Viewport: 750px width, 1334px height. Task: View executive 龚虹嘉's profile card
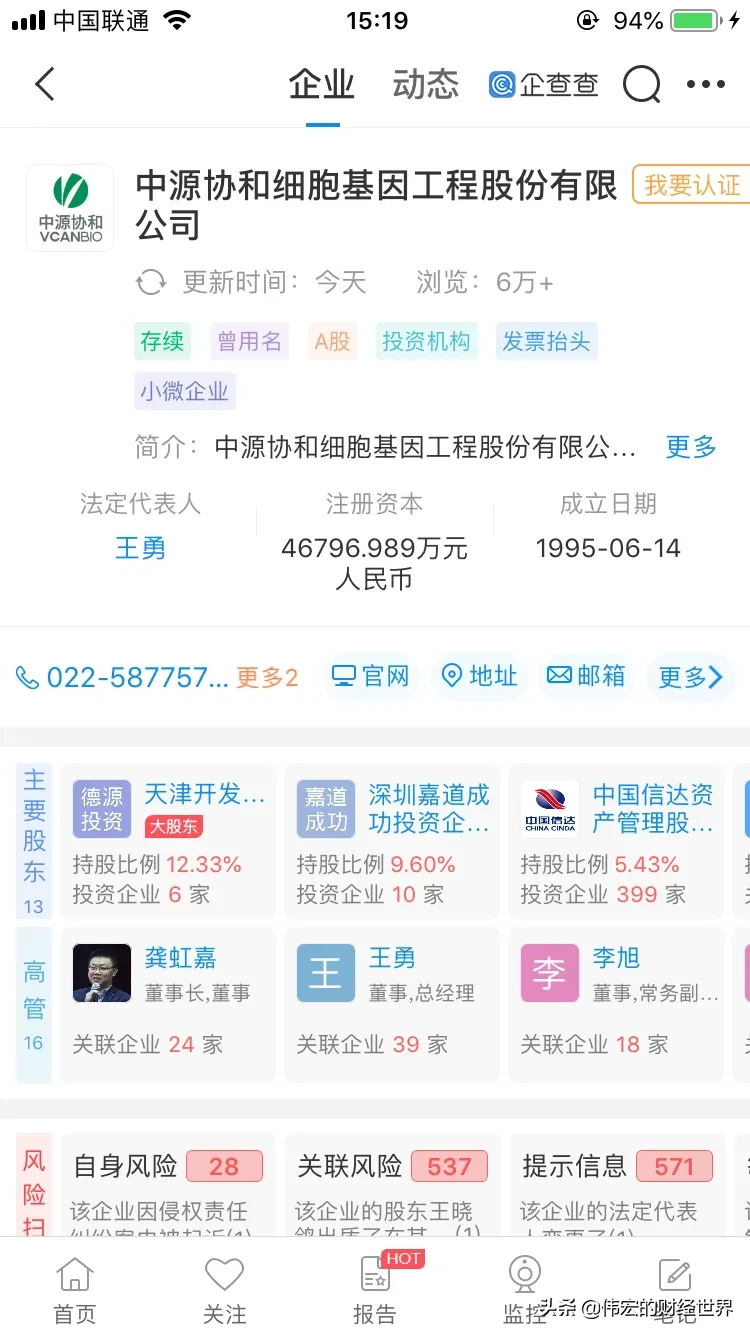168,1004
